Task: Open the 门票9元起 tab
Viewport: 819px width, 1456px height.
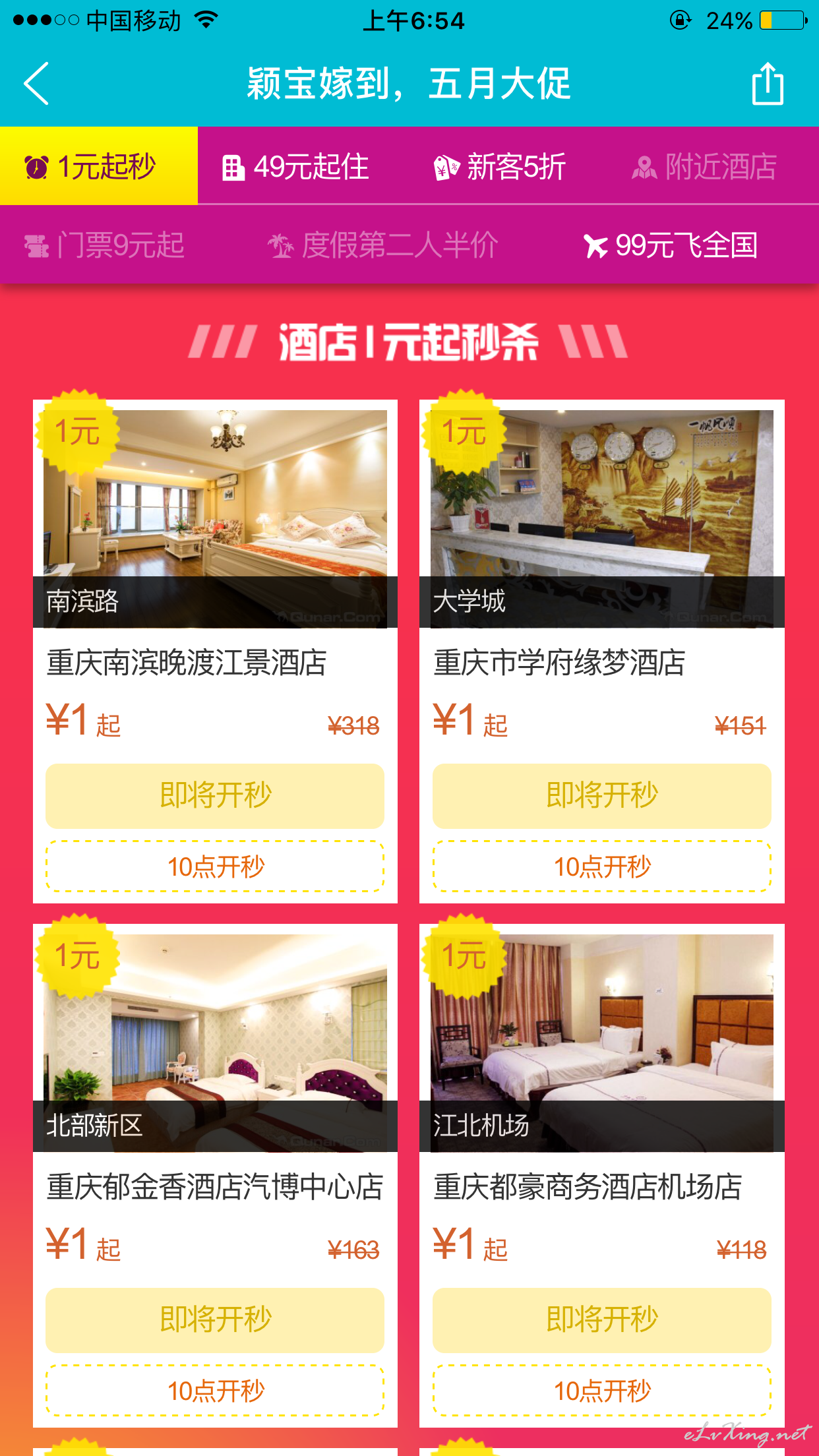Action: pos(104,245)
